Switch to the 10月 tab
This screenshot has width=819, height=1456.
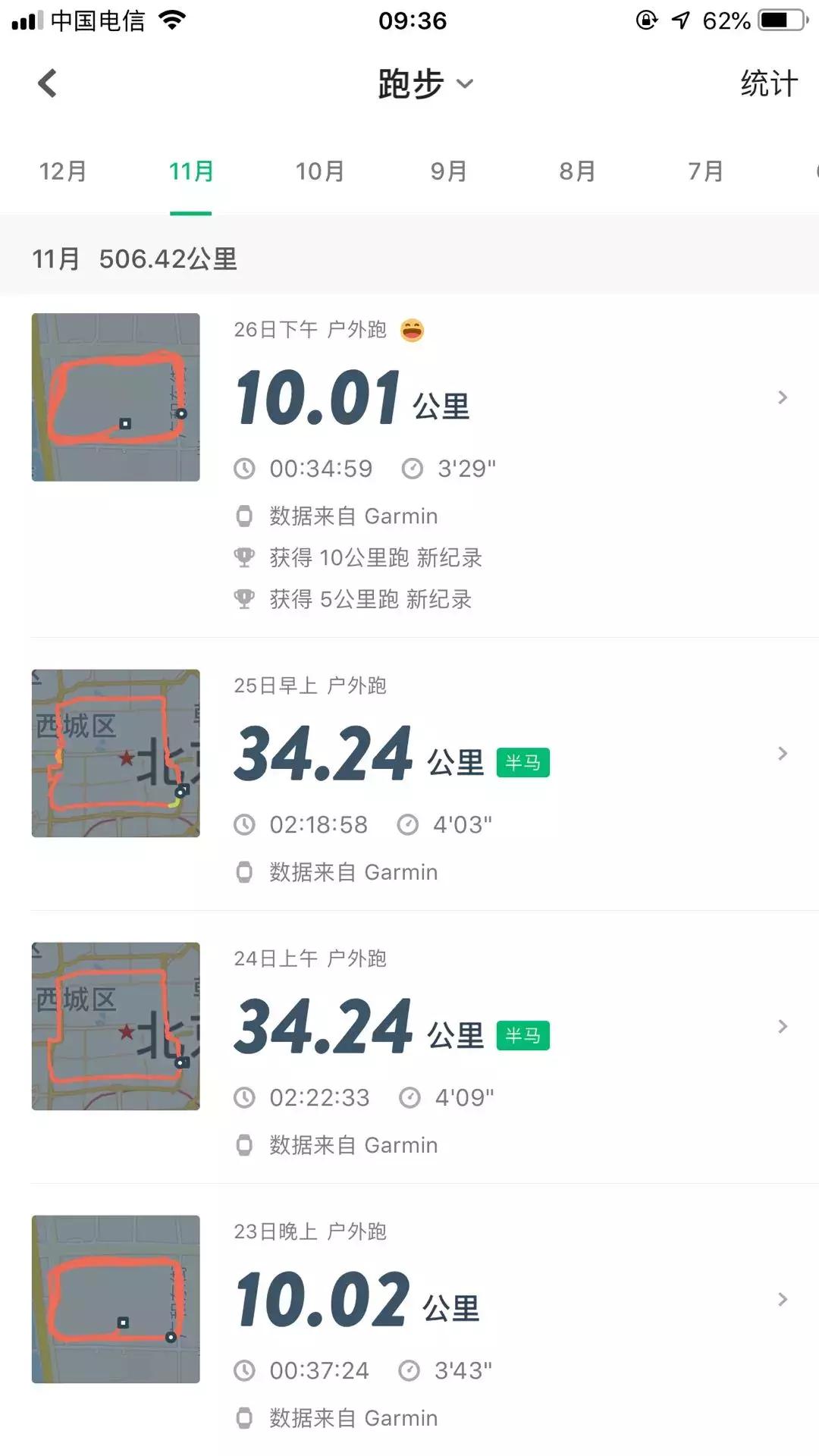pos(320,171)
